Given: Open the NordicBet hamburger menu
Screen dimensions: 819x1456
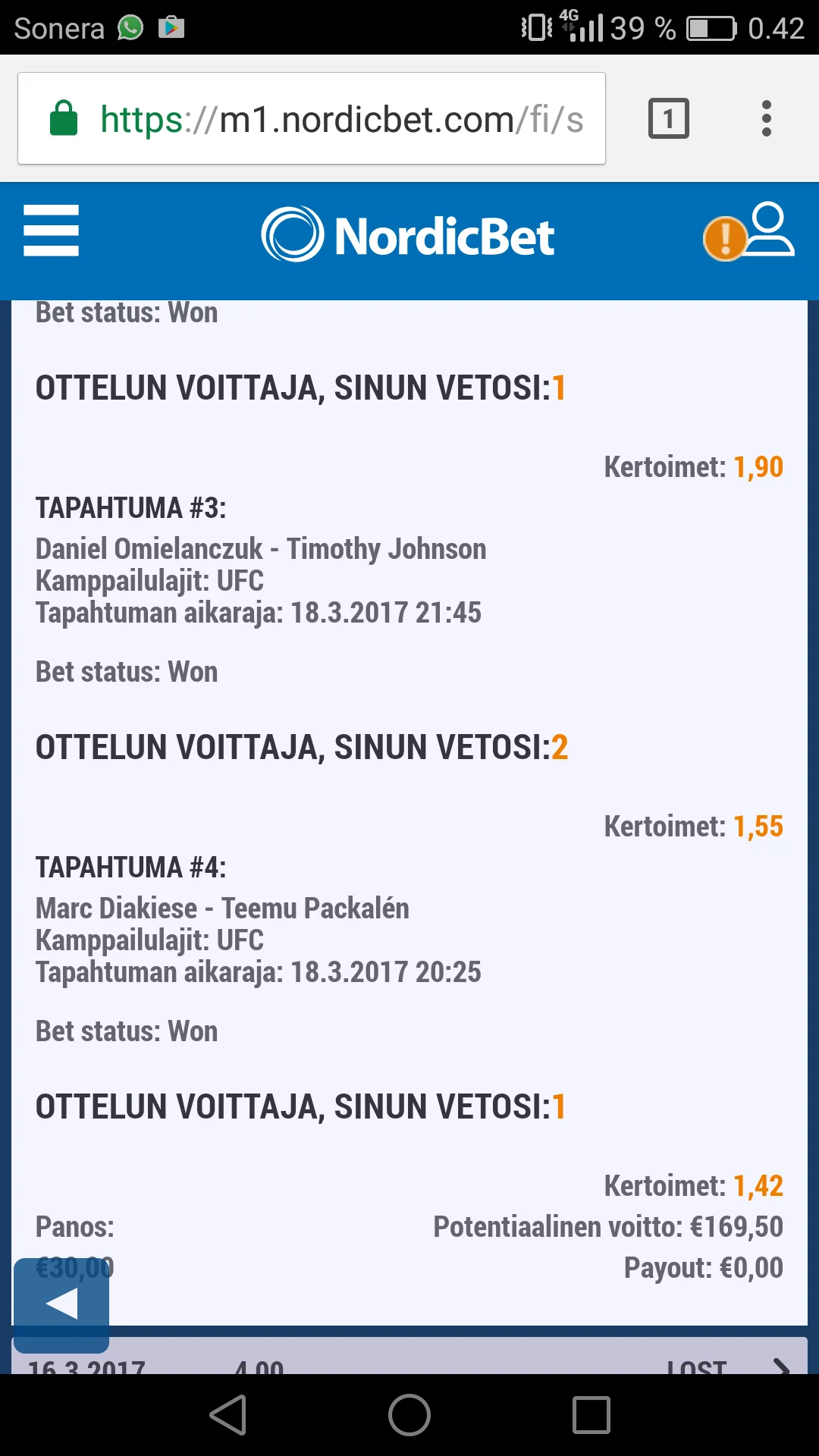Looking at the screenshot, I should [51, 231].
